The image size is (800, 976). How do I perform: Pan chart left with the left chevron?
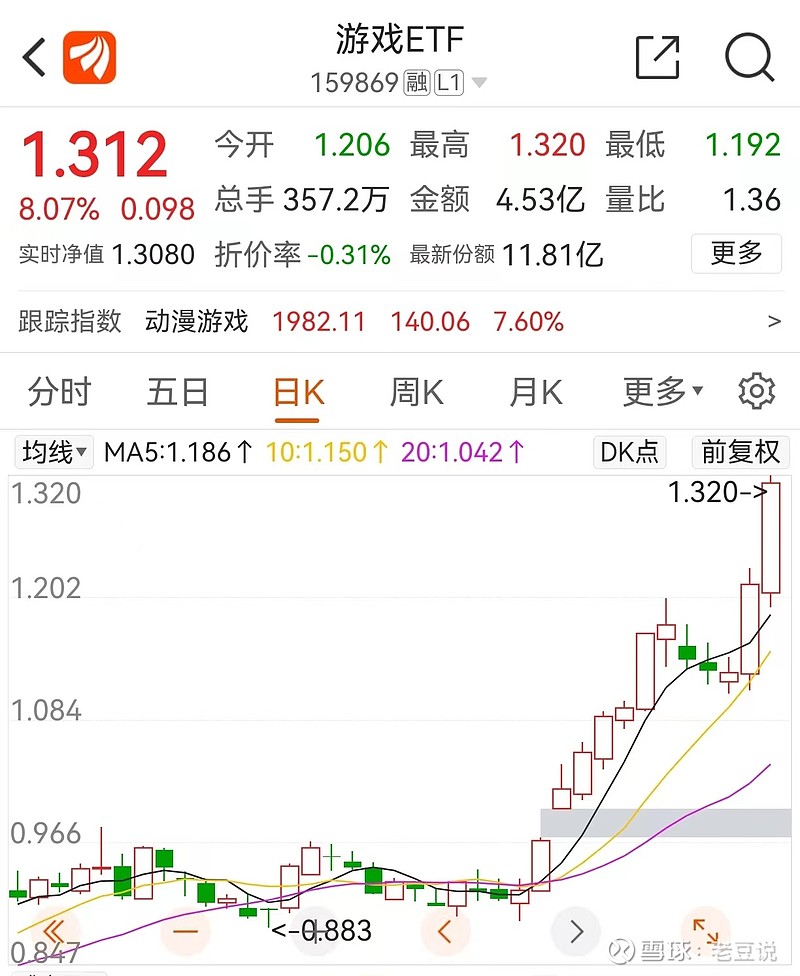coord(445,931)
